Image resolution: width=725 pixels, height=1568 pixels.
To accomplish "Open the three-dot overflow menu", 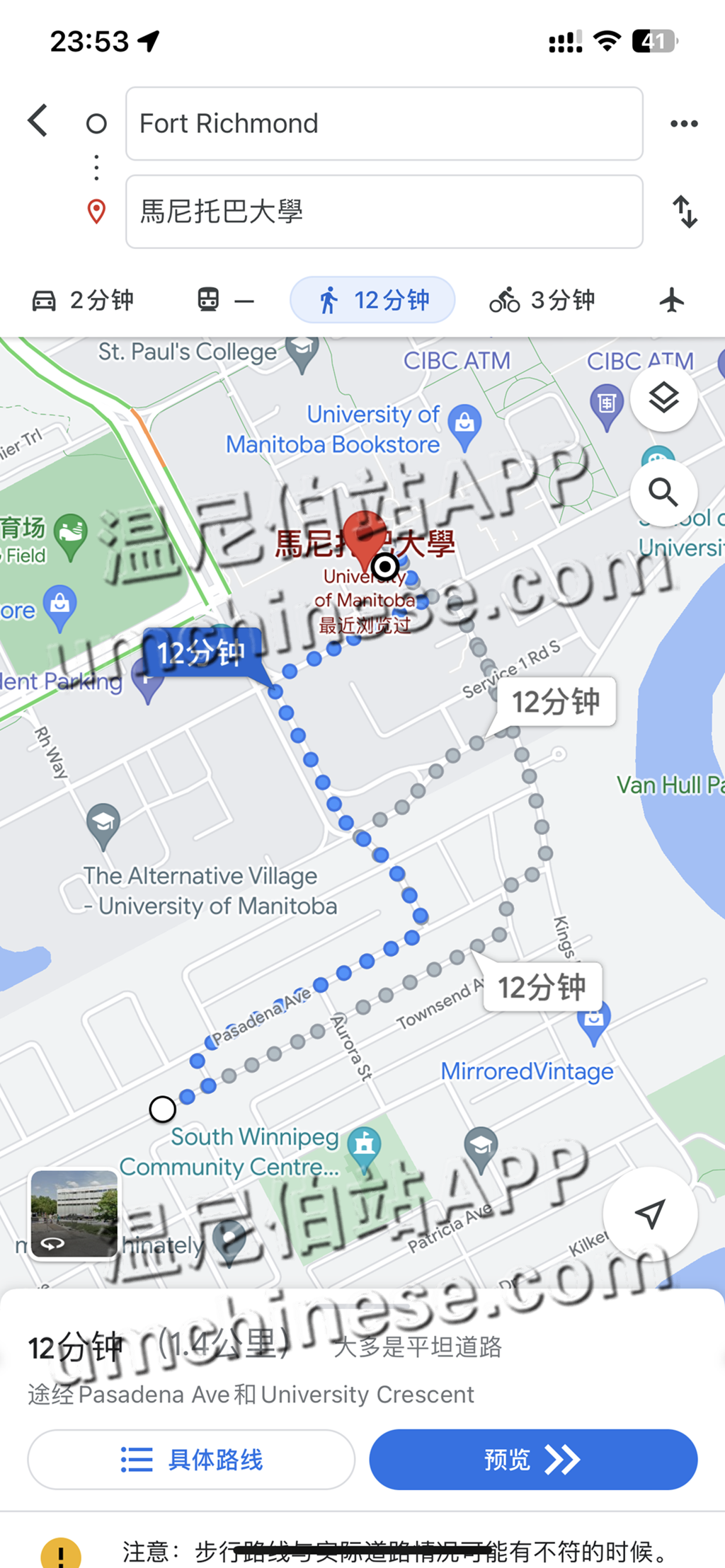I will click(x=683, y=124).
